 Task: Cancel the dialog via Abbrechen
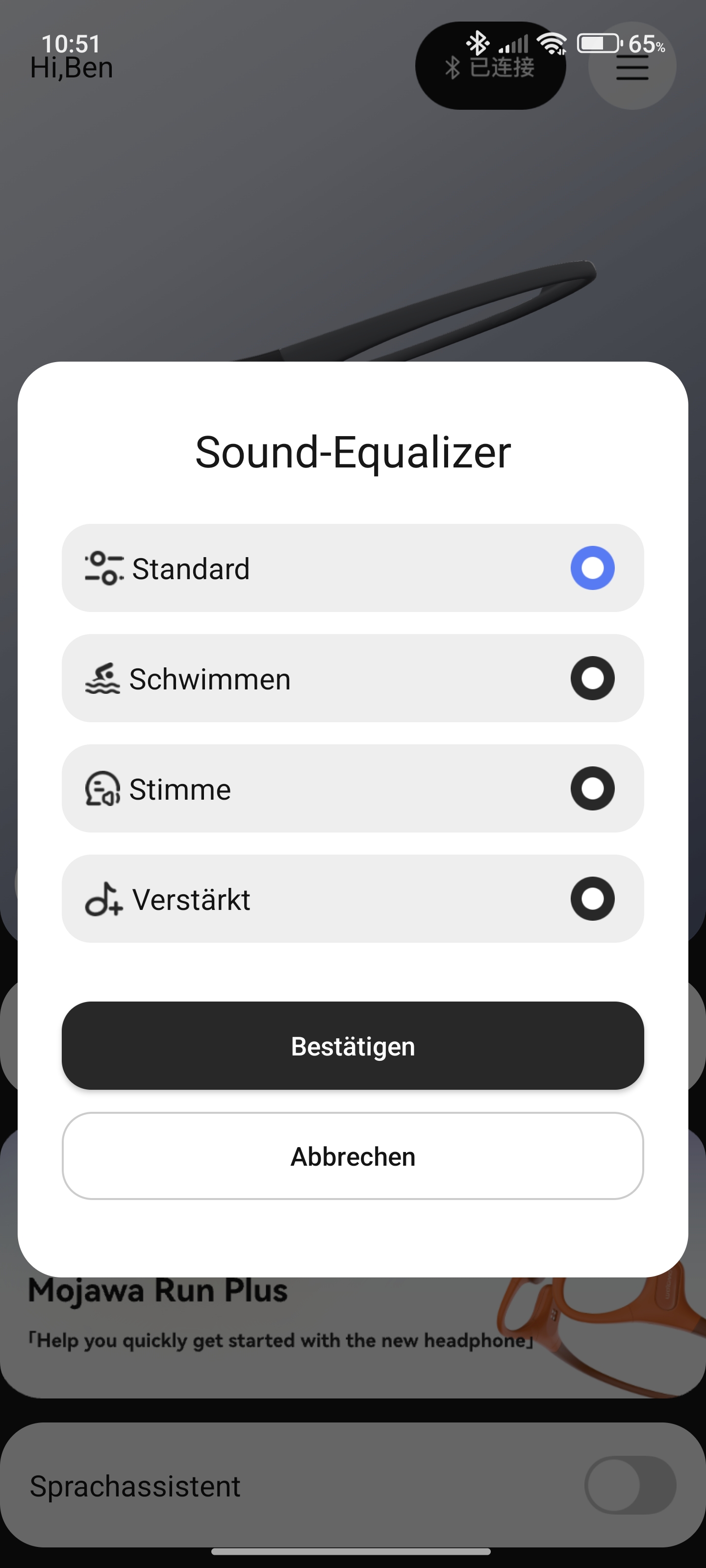(x=352, y=1156)
